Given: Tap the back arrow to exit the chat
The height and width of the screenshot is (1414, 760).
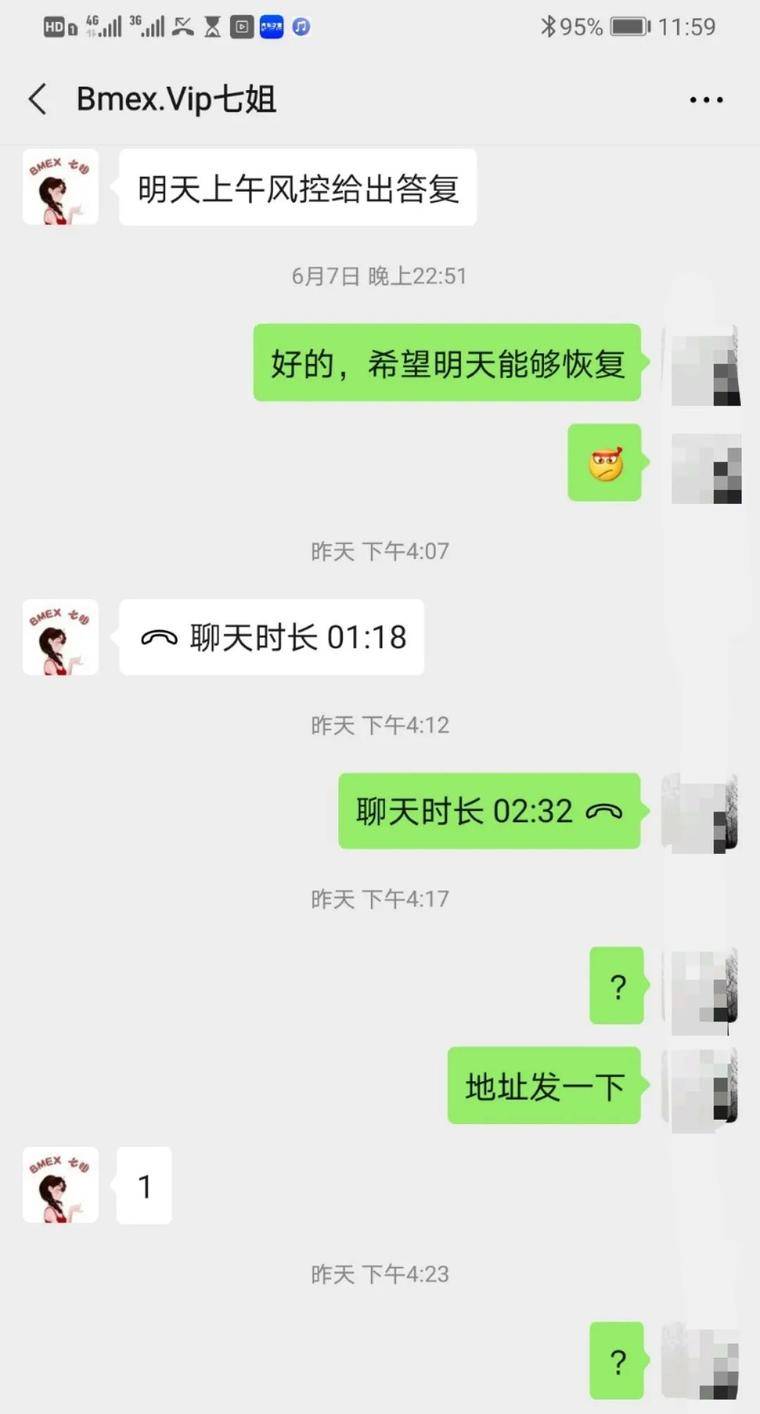Looking at the screenshot, I should 36,98.
